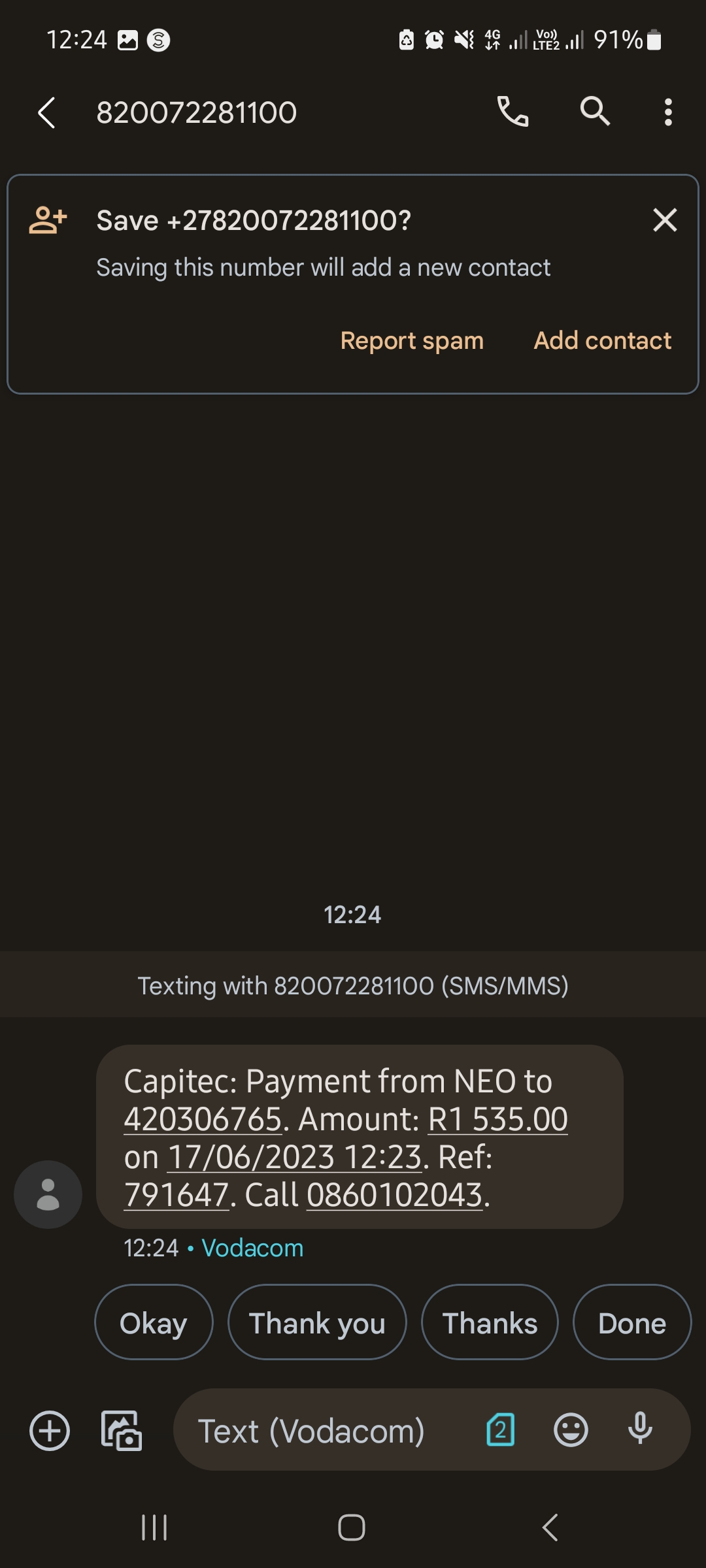Dismiss the save contact banner
The height and width of the screenshot is (1568, 706).
pos(665,220)
